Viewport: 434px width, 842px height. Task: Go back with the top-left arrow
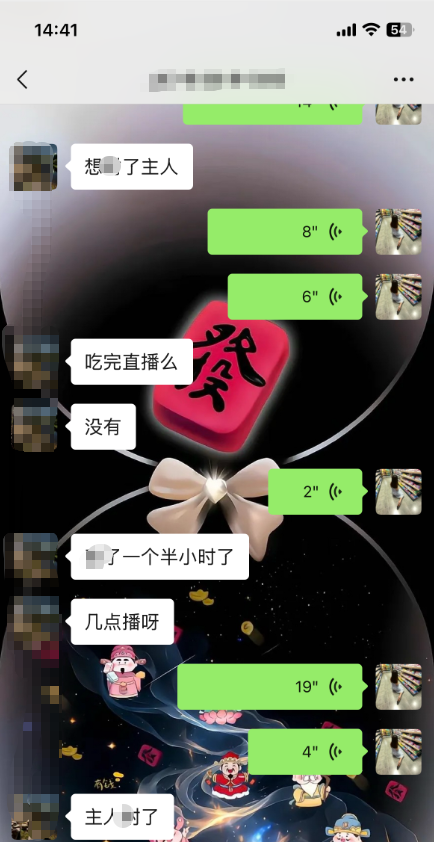coord(22,79)
